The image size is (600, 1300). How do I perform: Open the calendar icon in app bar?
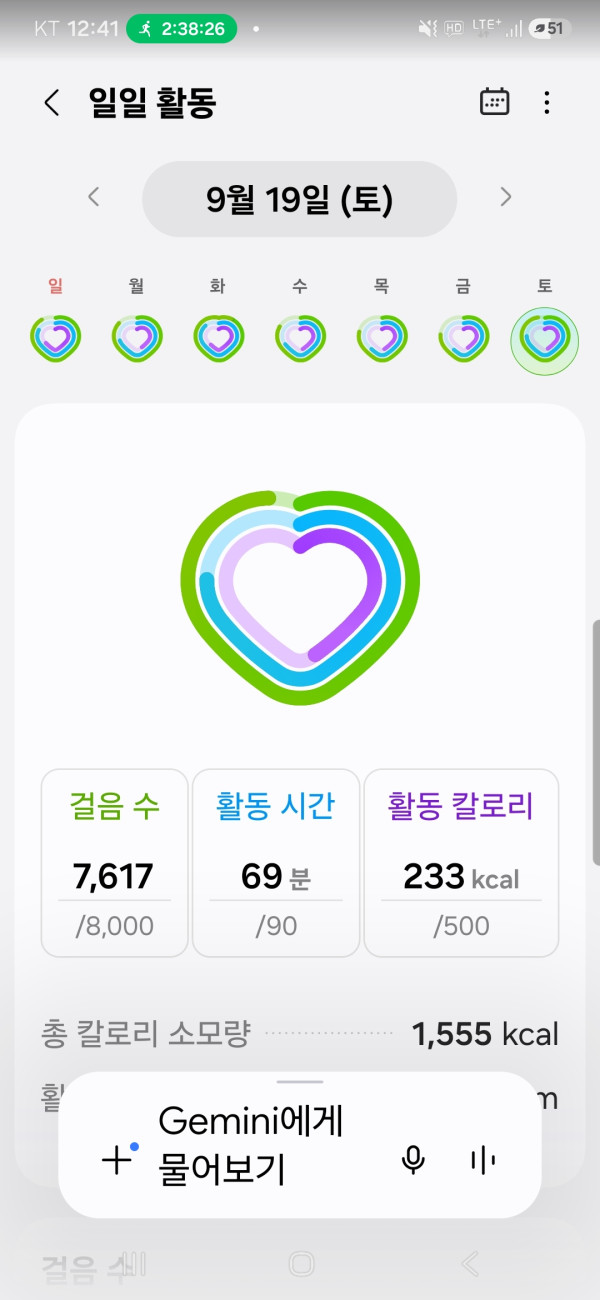coord(495,102)
